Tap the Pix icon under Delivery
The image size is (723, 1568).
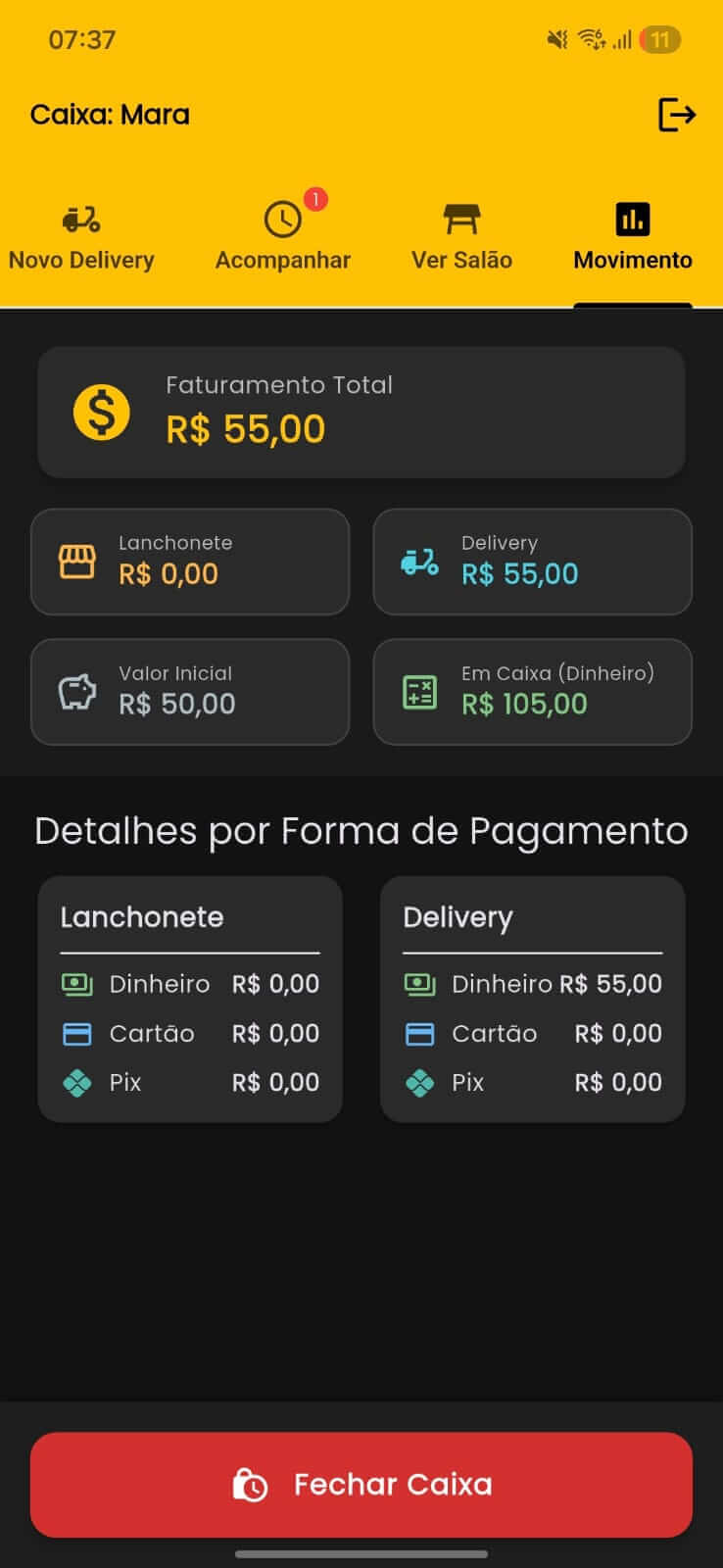[419, 1082]
